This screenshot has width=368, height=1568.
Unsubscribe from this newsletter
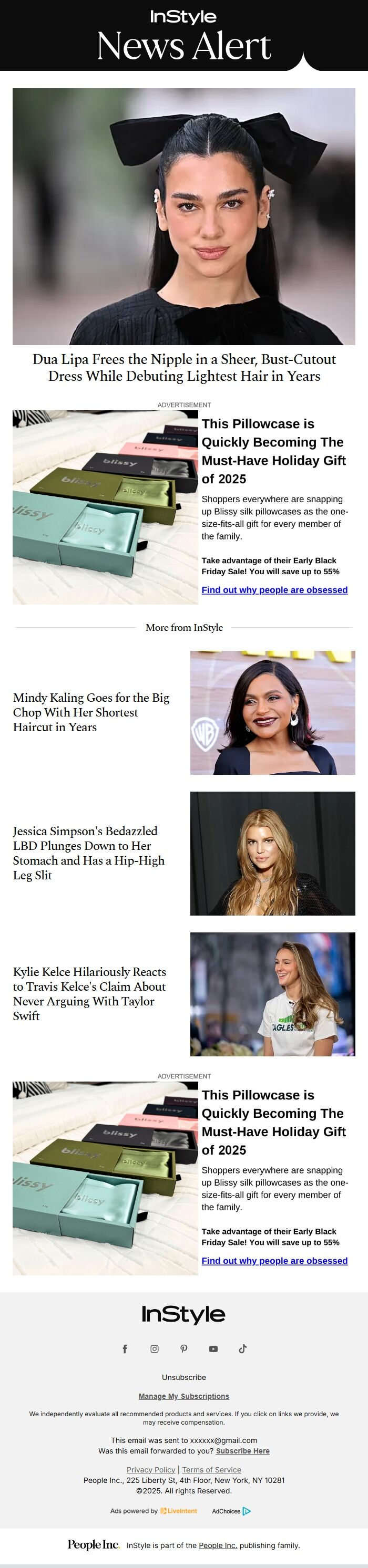click(x=184, y=1377)
